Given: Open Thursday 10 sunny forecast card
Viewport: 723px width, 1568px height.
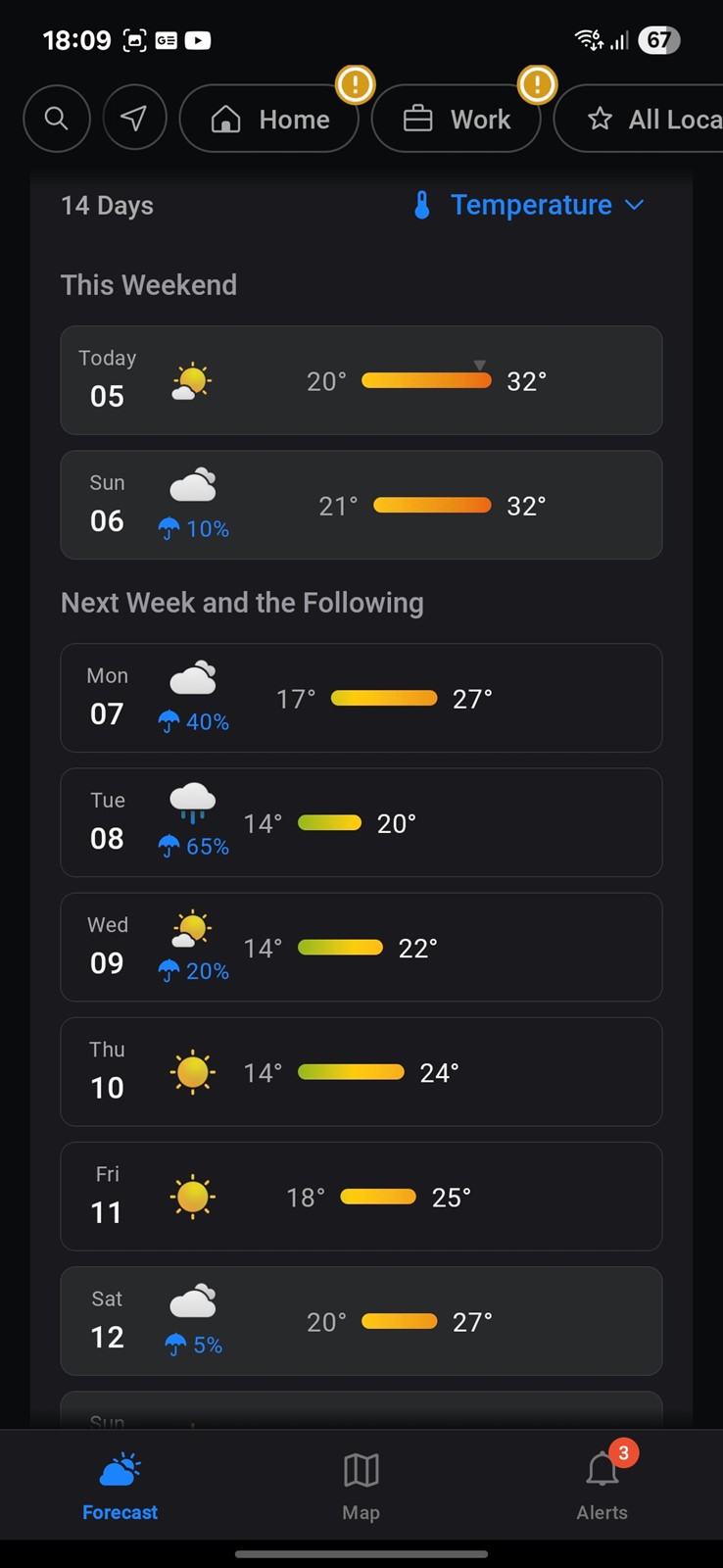Looking at the screenshot, I should click(x=361, y=1071).
